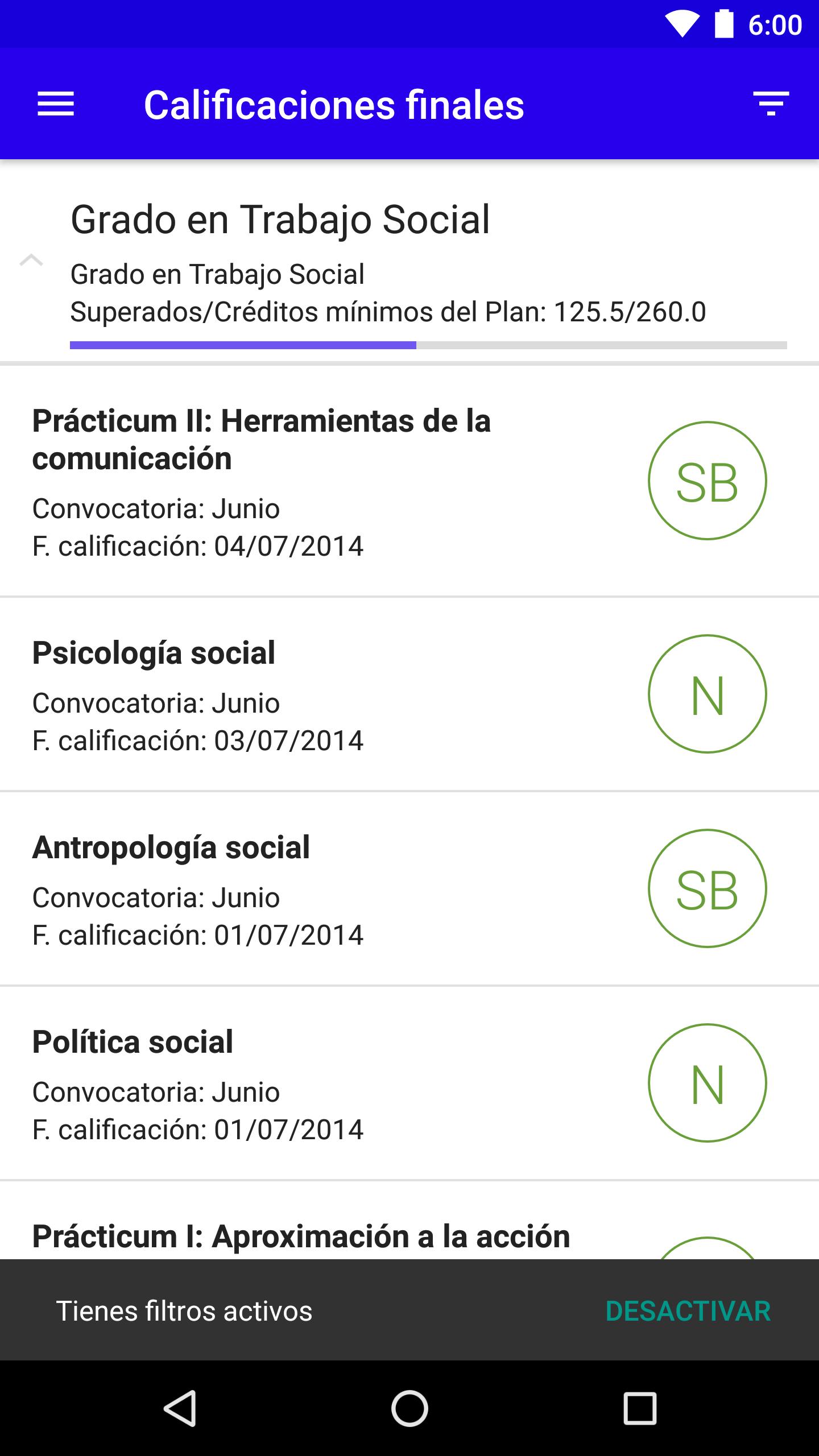The height and width of the screenshot is (1456, 819).
Task: Open the Antropología social entry
Action: (x=409, y=888)
